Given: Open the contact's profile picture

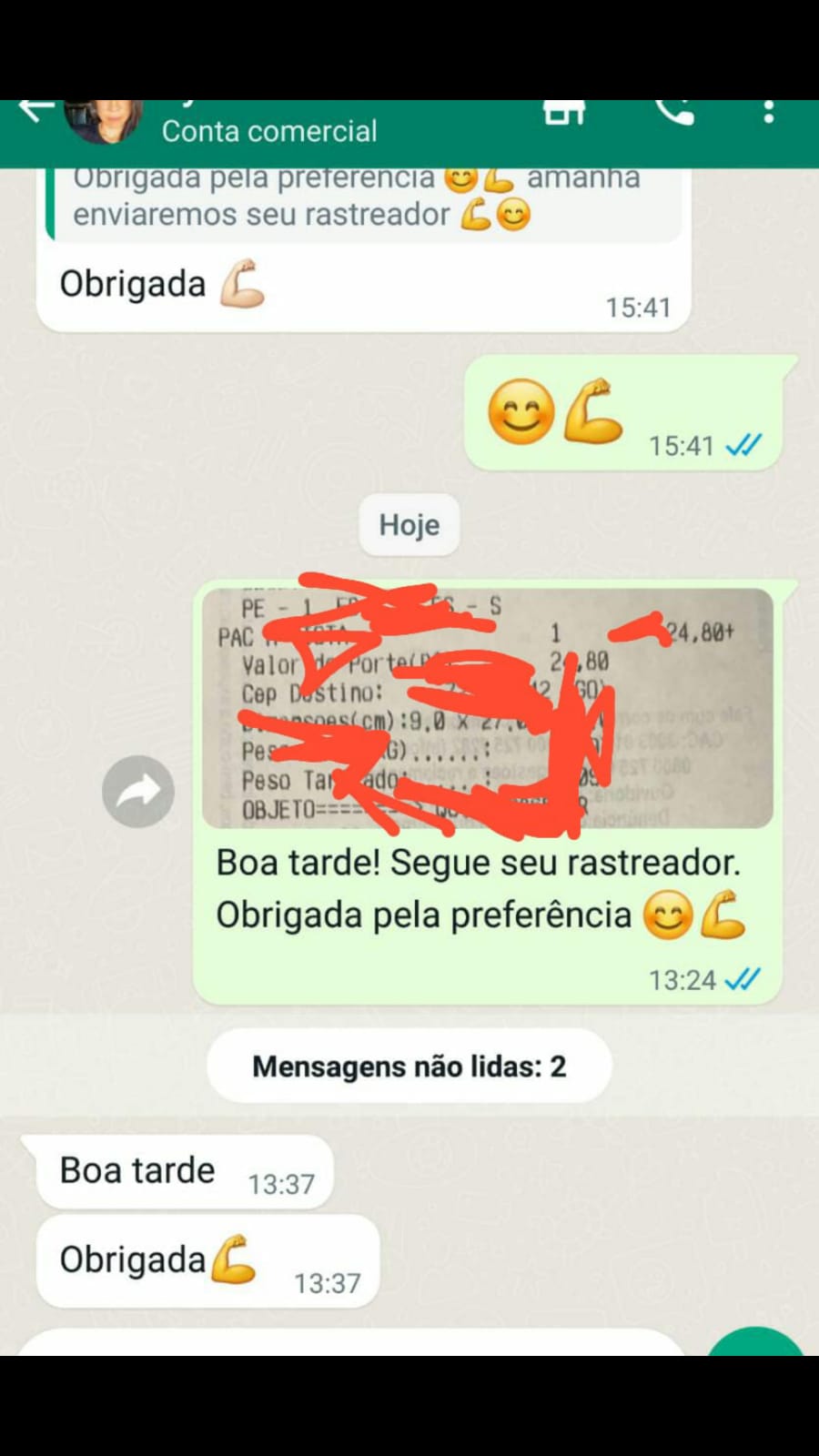Looking at the screenshot, I should coord(104,121).
